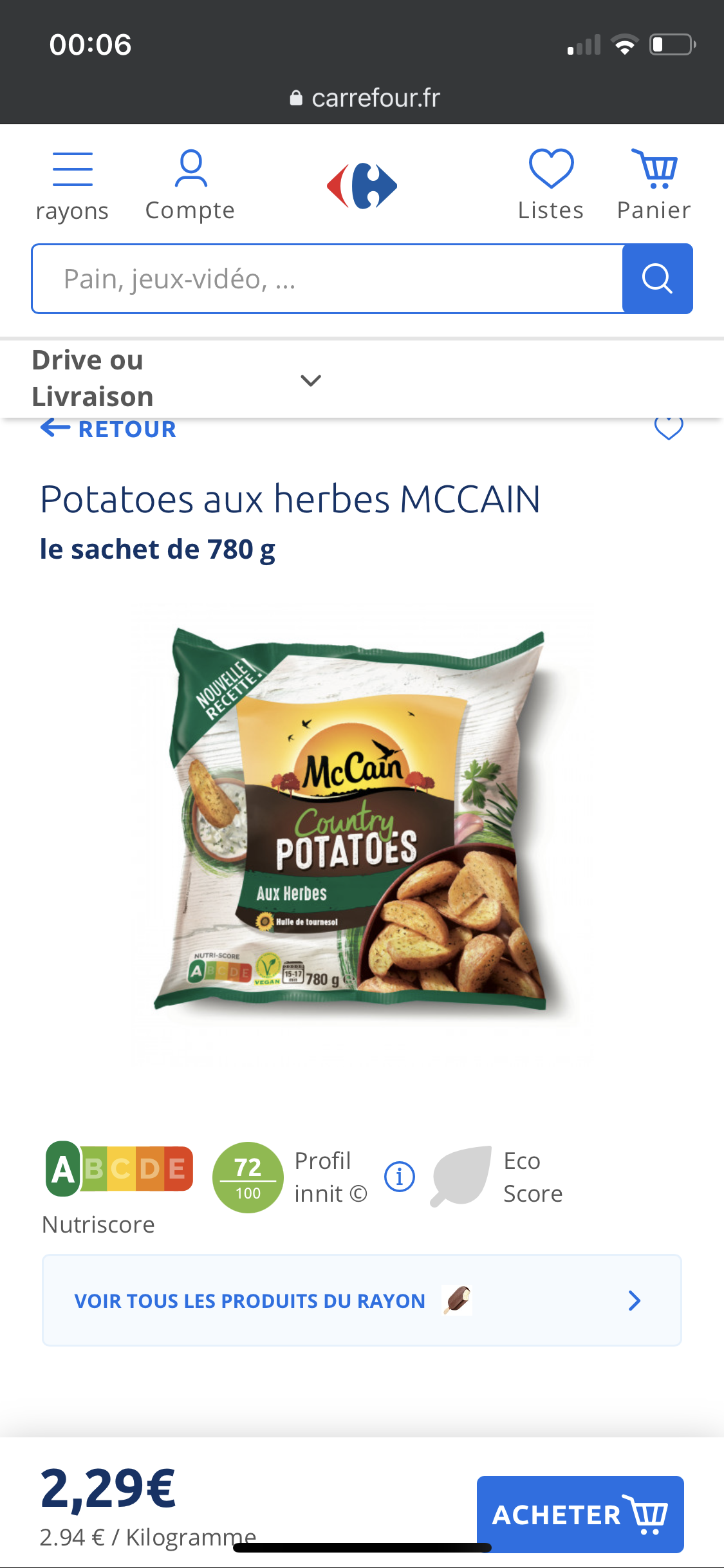724x1568 pixels.
Task: Show Profil innit info
Action: (x=399, y=1177)
